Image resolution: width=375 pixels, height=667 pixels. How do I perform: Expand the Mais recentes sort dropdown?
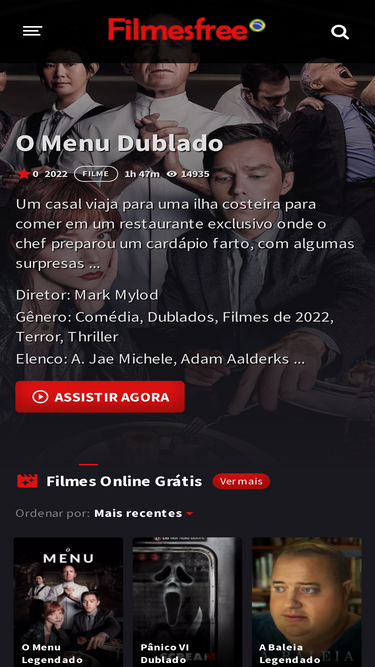(144, 513)
